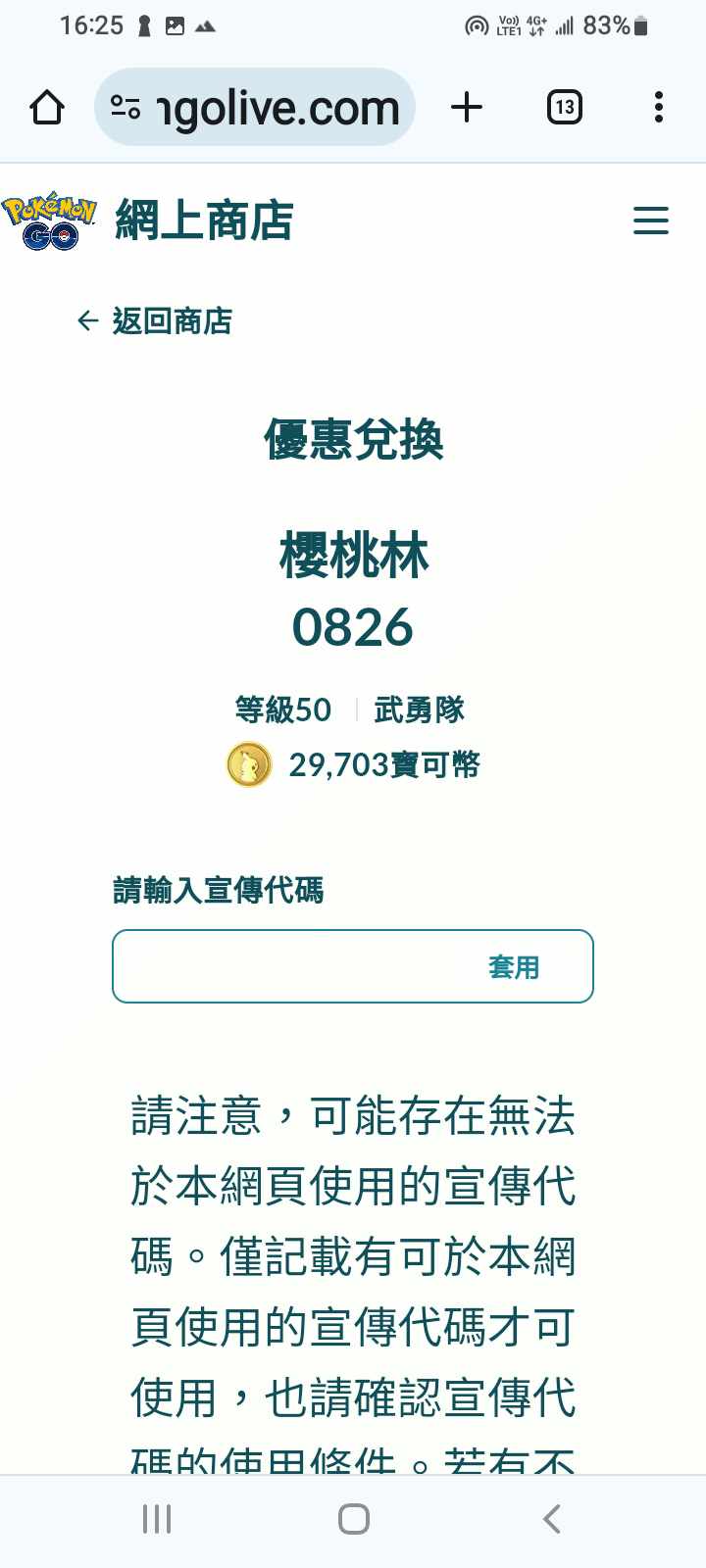Open the web store hamburger menu
706x1568 pixels.
(650, 220)
